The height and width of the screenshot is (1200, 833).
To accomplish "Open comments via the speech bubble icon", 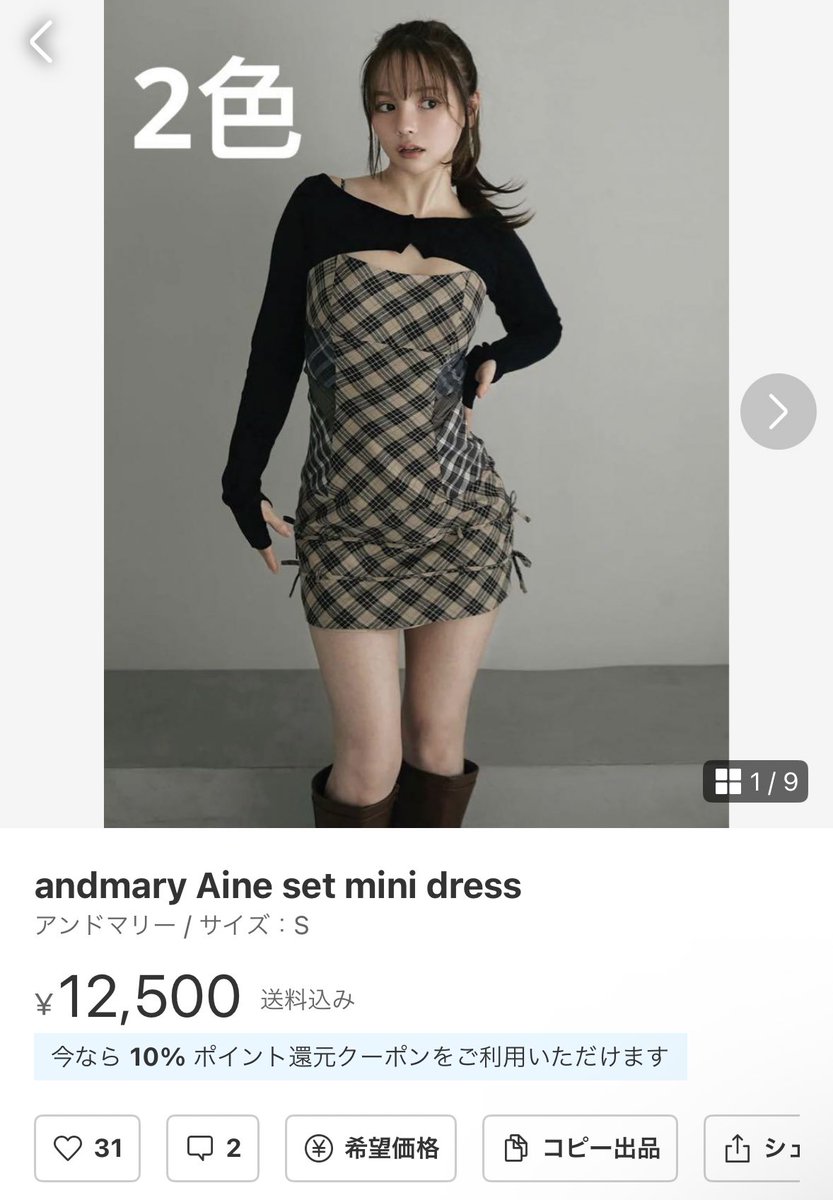I will [199, 1148].
